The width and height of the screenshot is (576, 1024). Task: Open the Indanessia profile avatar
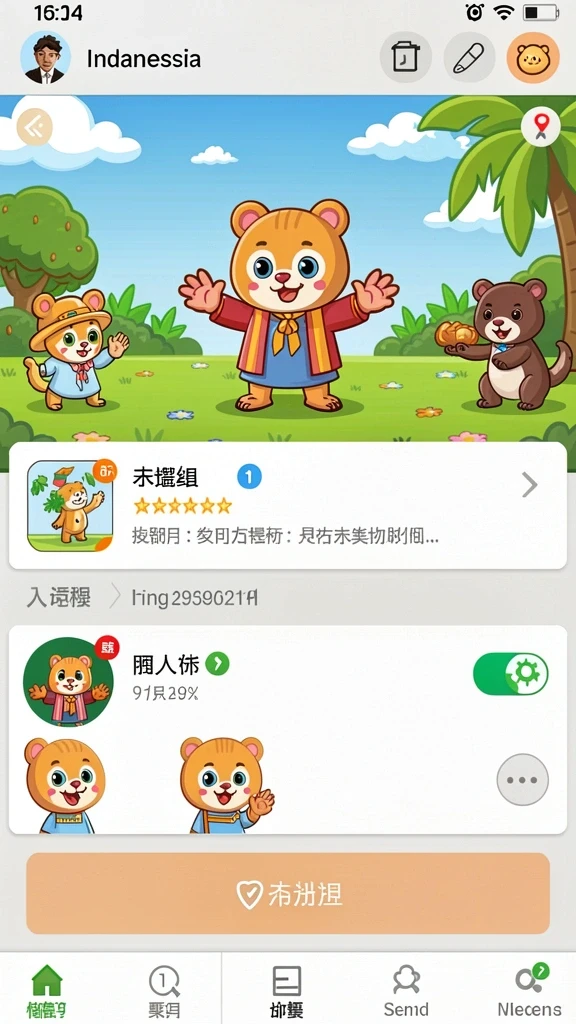46,57
